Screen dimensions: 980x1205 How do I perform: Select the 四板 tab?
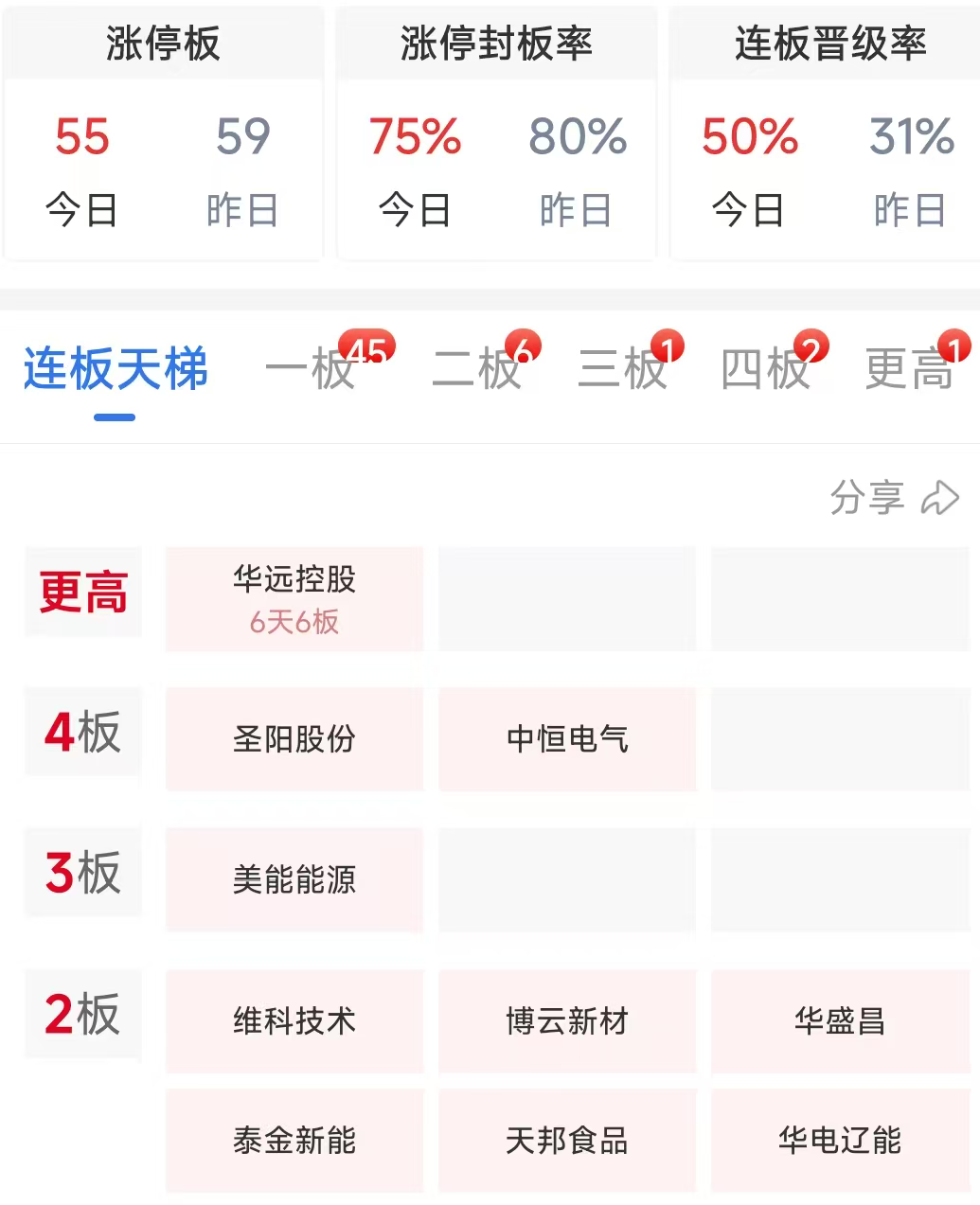[766, 368]
